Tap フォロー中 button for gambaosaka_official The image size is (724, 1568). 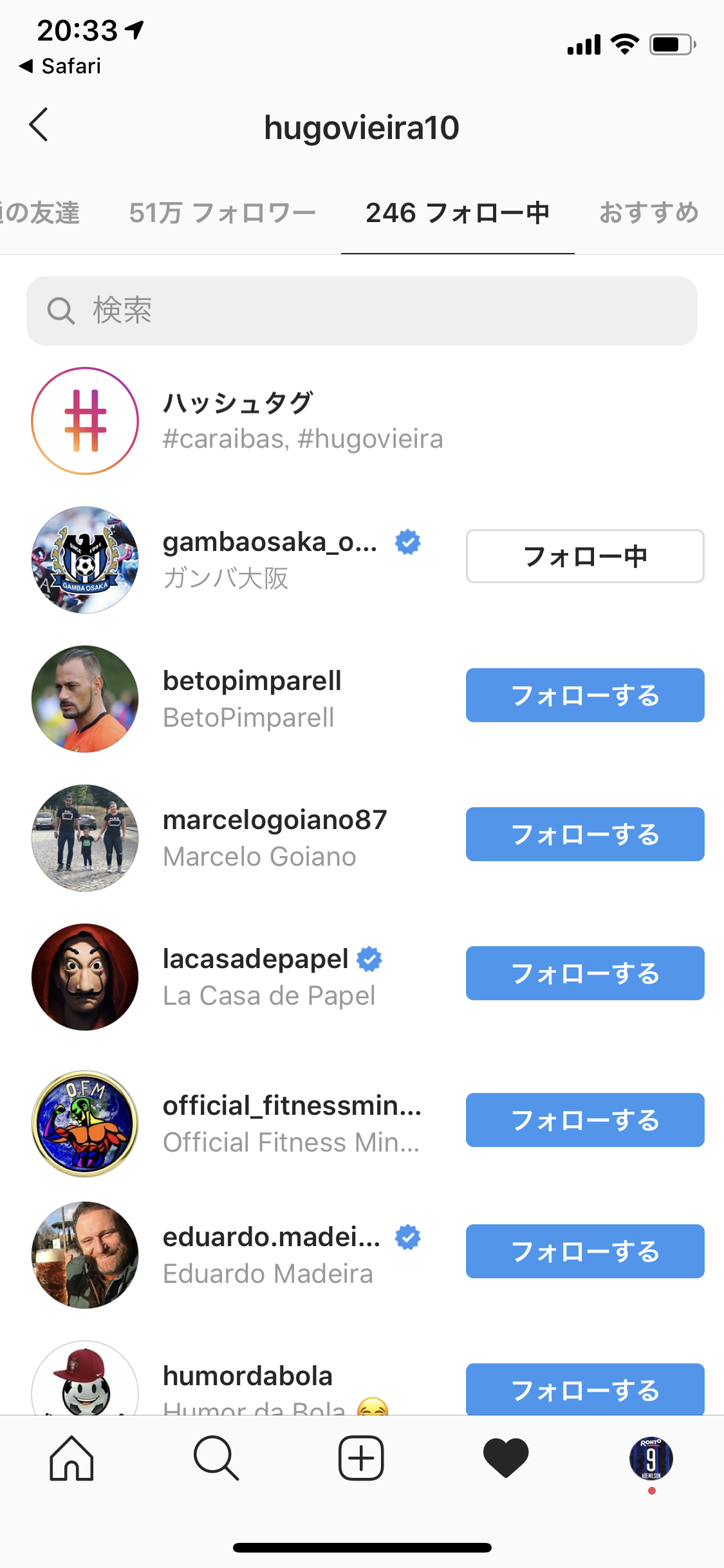click(584, 557)
